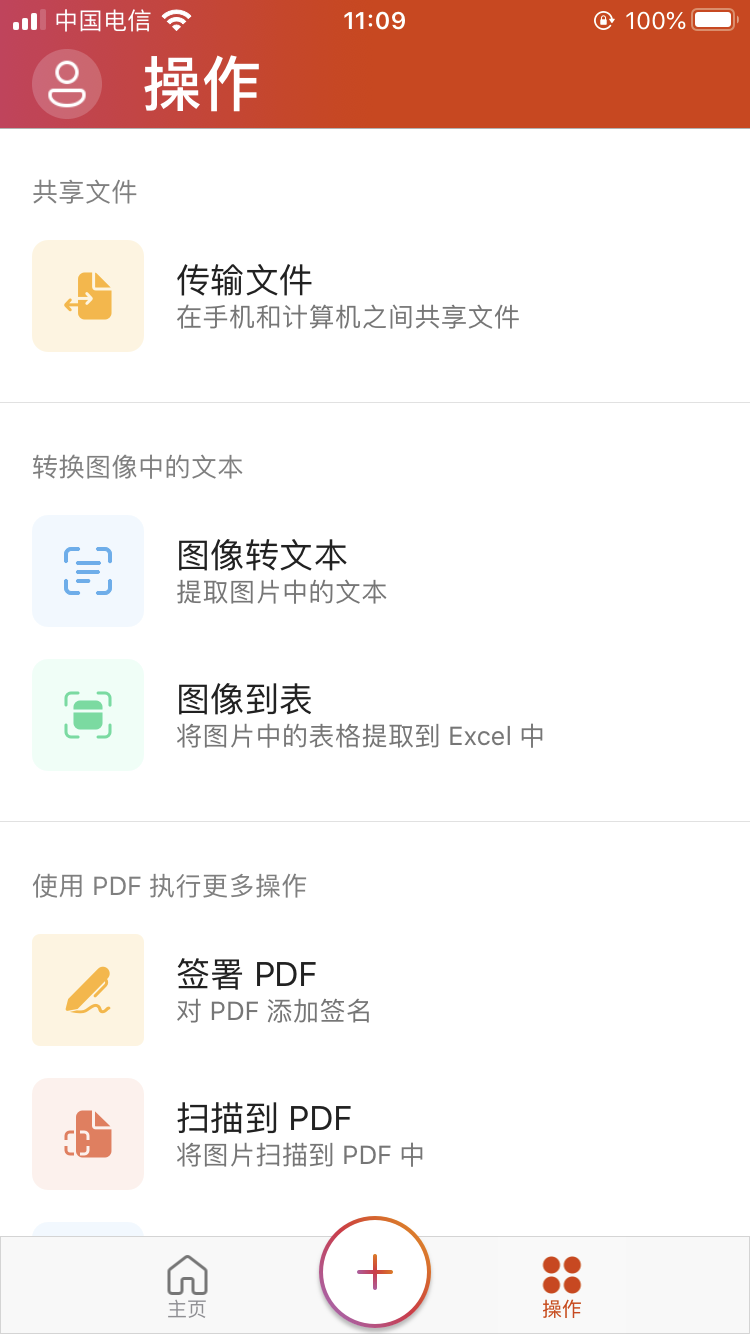Select 图像转文本 to extract text
Viewport: 750px width, 1334px height.
[x=375, y=571]
